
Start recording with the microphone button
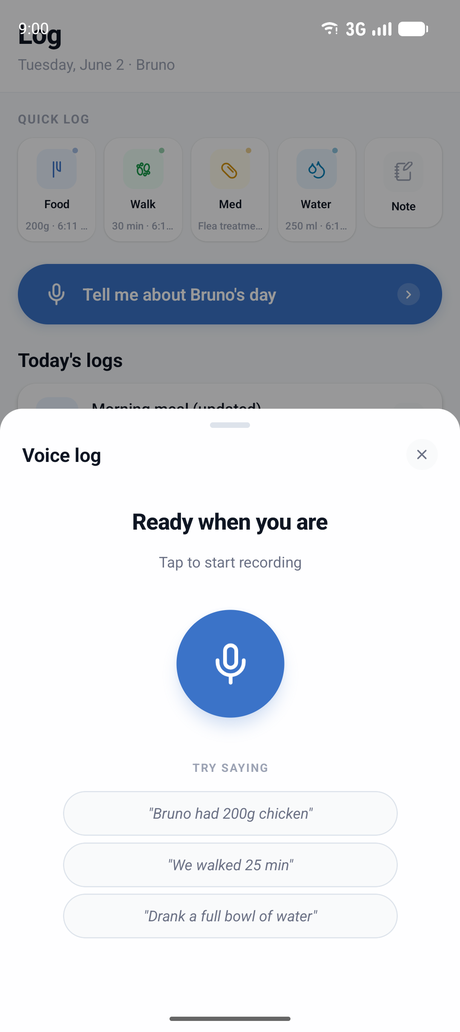coord(230,663)
